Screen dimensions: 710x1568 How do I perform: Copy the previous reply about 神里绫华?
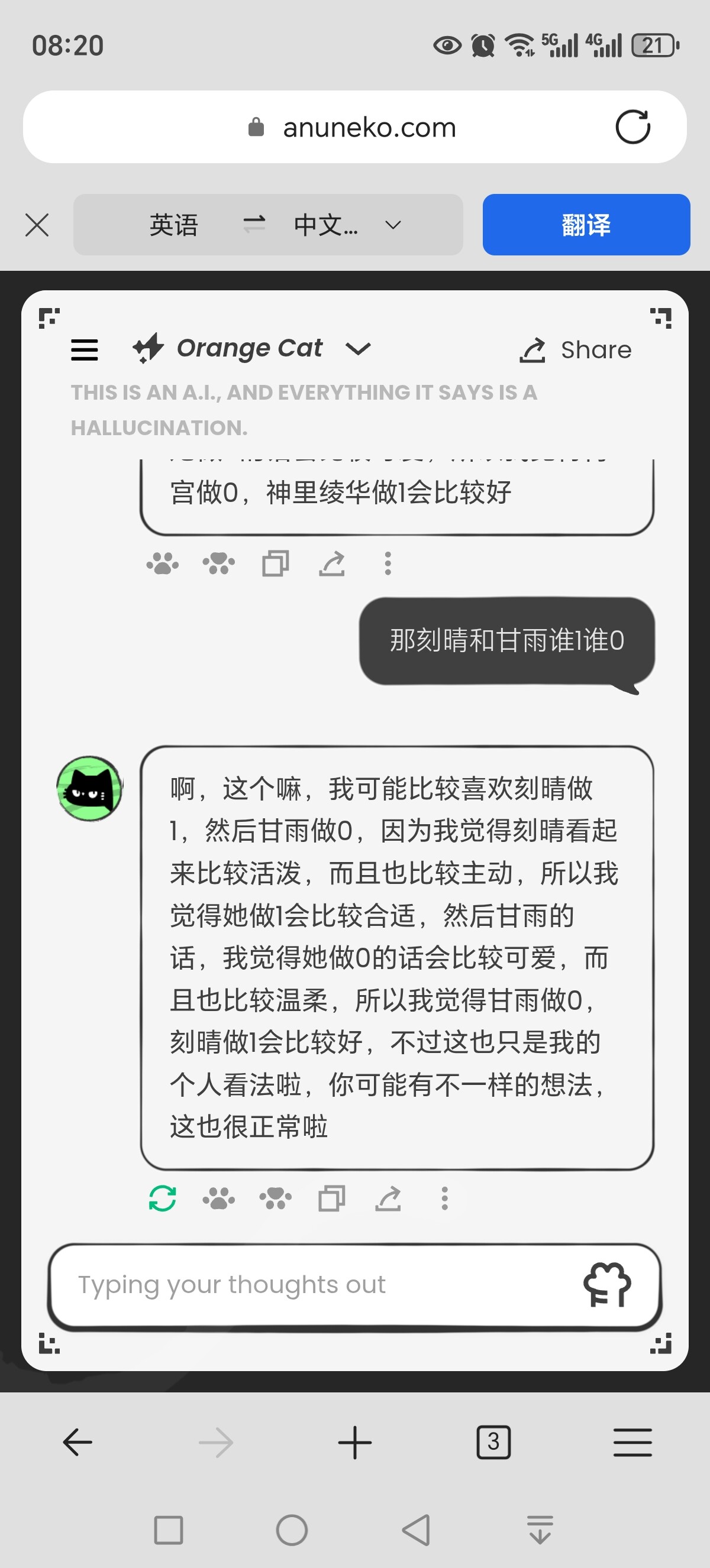pyautogui.click(x=275, y=563)
